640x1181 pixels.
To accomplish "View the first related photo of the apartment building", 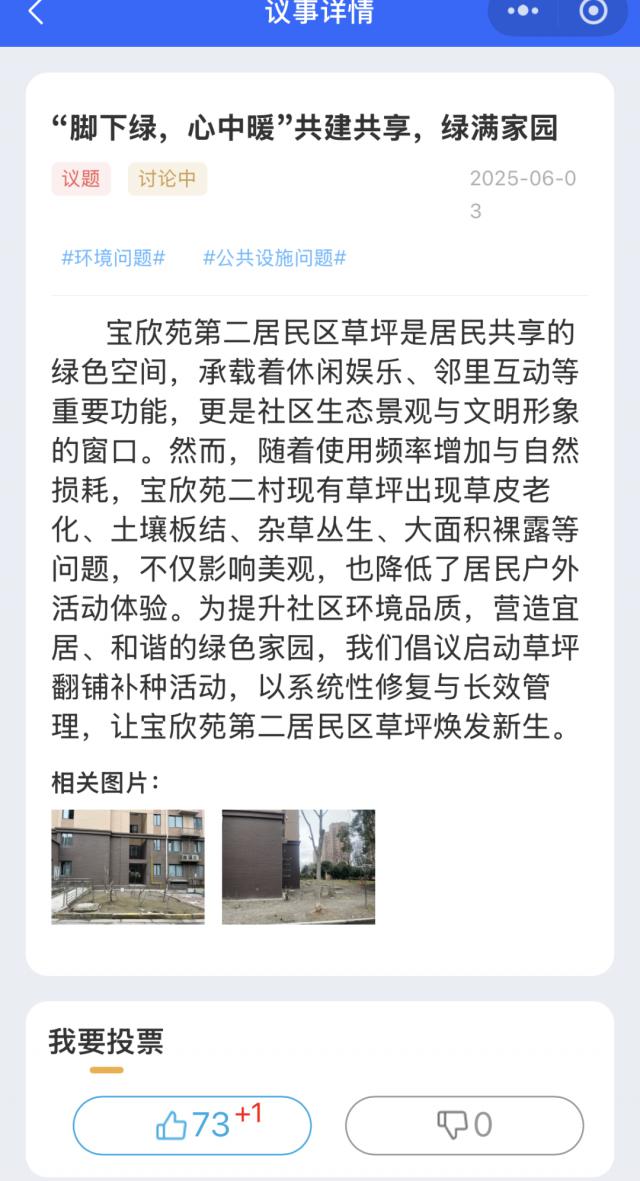I will [x=128, y=866].
